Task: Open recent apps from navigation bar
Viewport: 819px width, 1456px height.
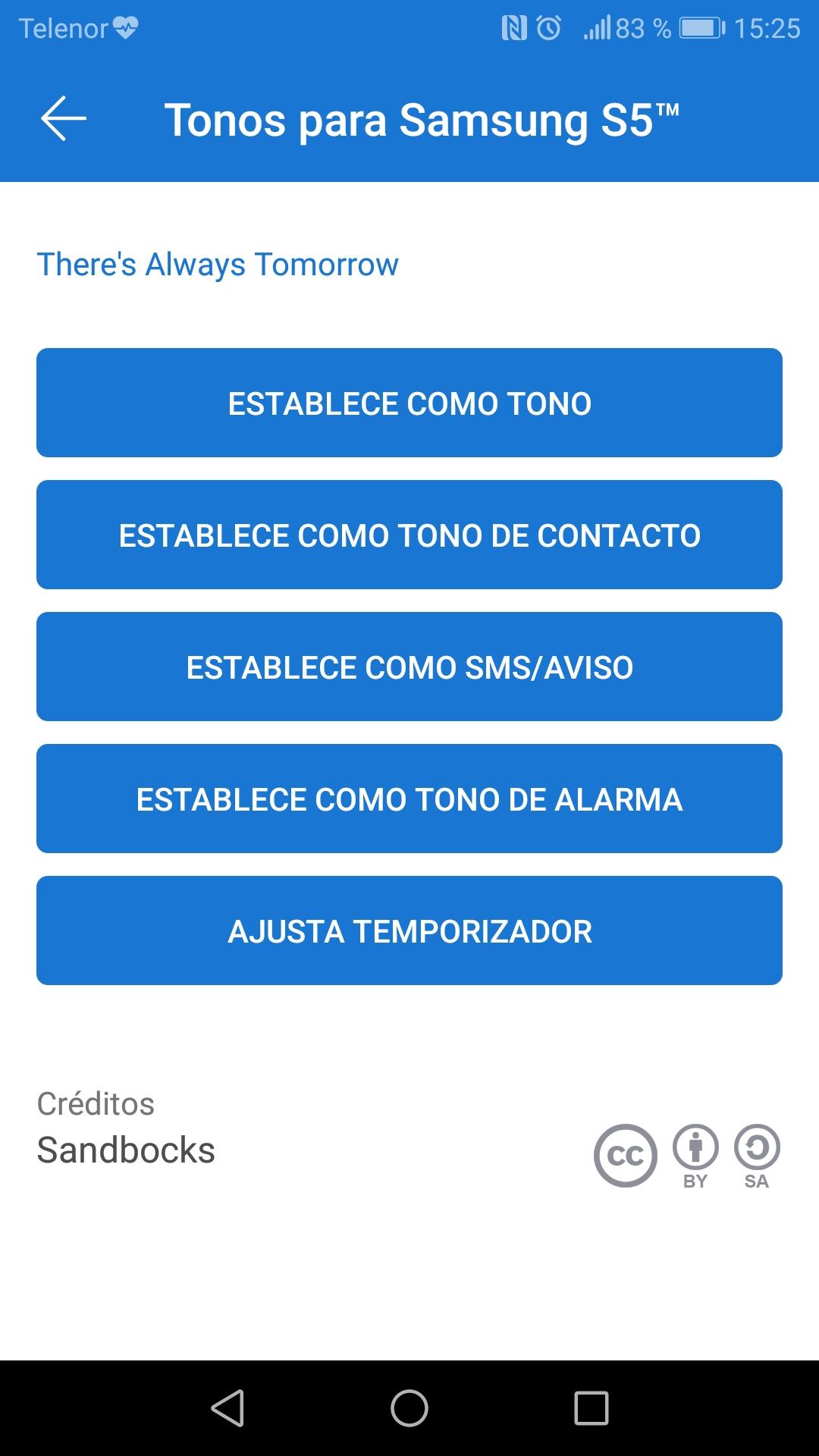Action: coord(591,1408)
